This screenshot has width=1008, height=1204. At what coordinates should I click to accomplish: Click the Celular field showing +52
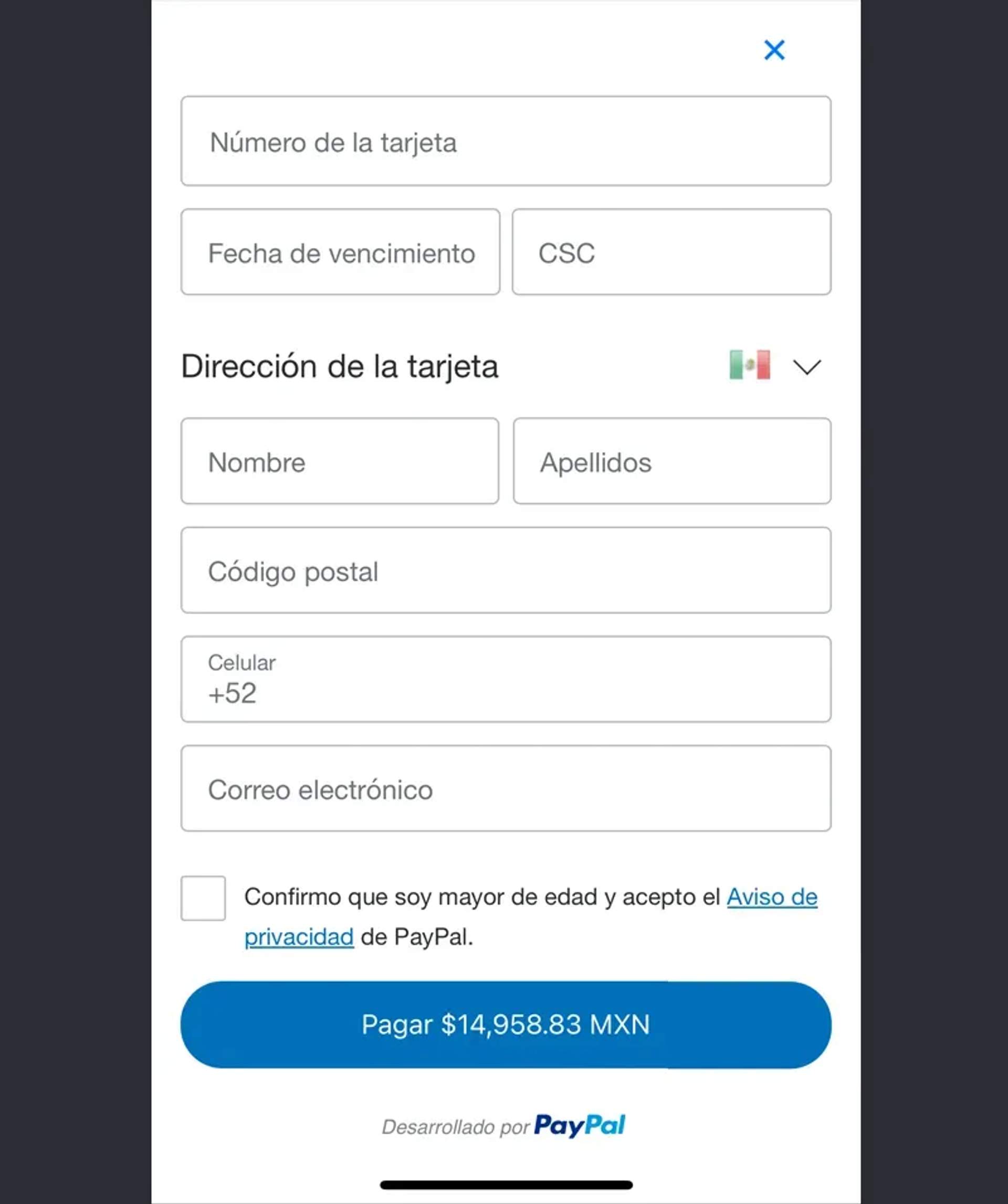[505, 679]
